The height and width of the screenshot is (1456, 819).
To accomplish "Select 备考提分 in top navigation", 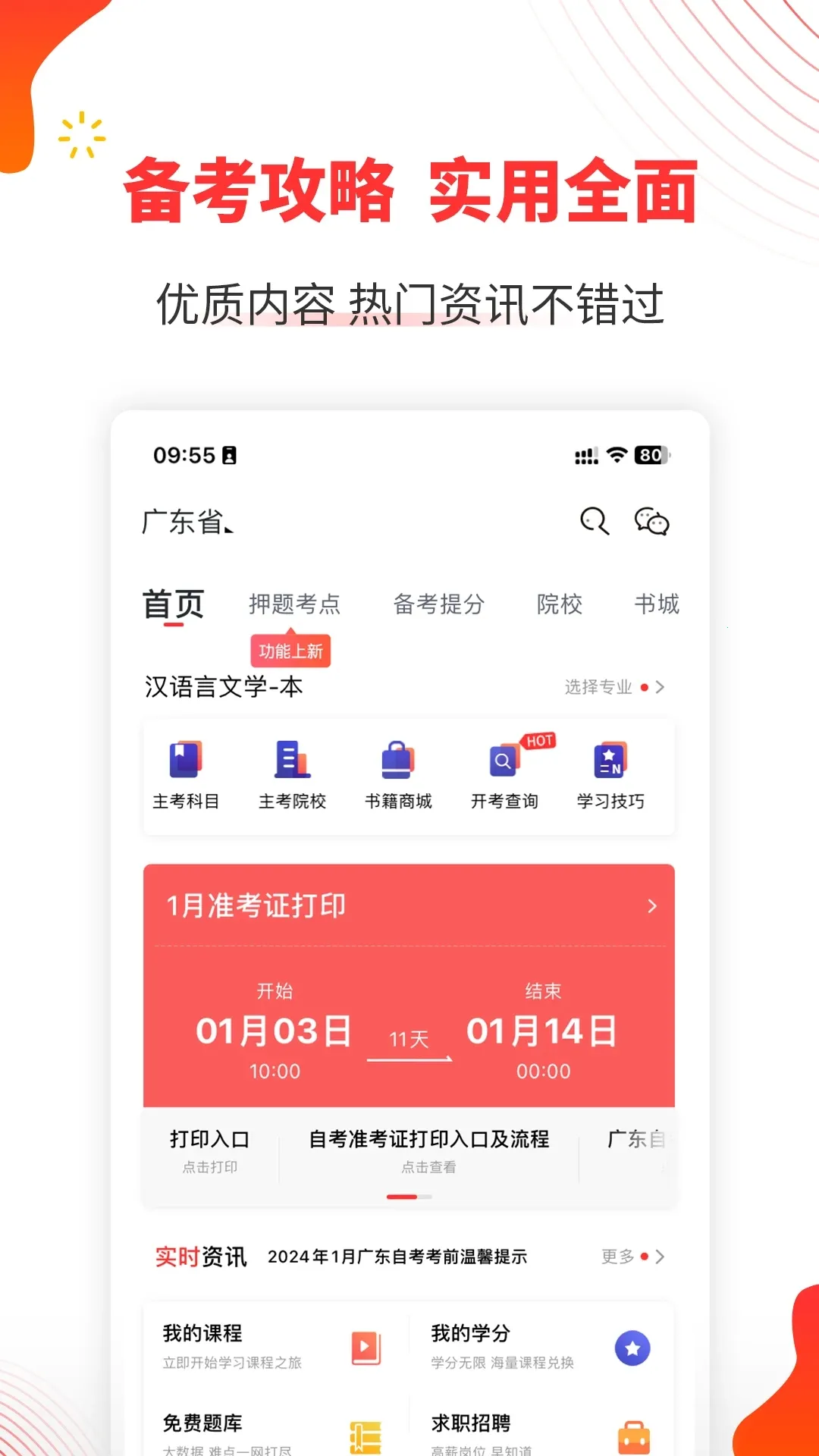I will [x=438, y=603].
